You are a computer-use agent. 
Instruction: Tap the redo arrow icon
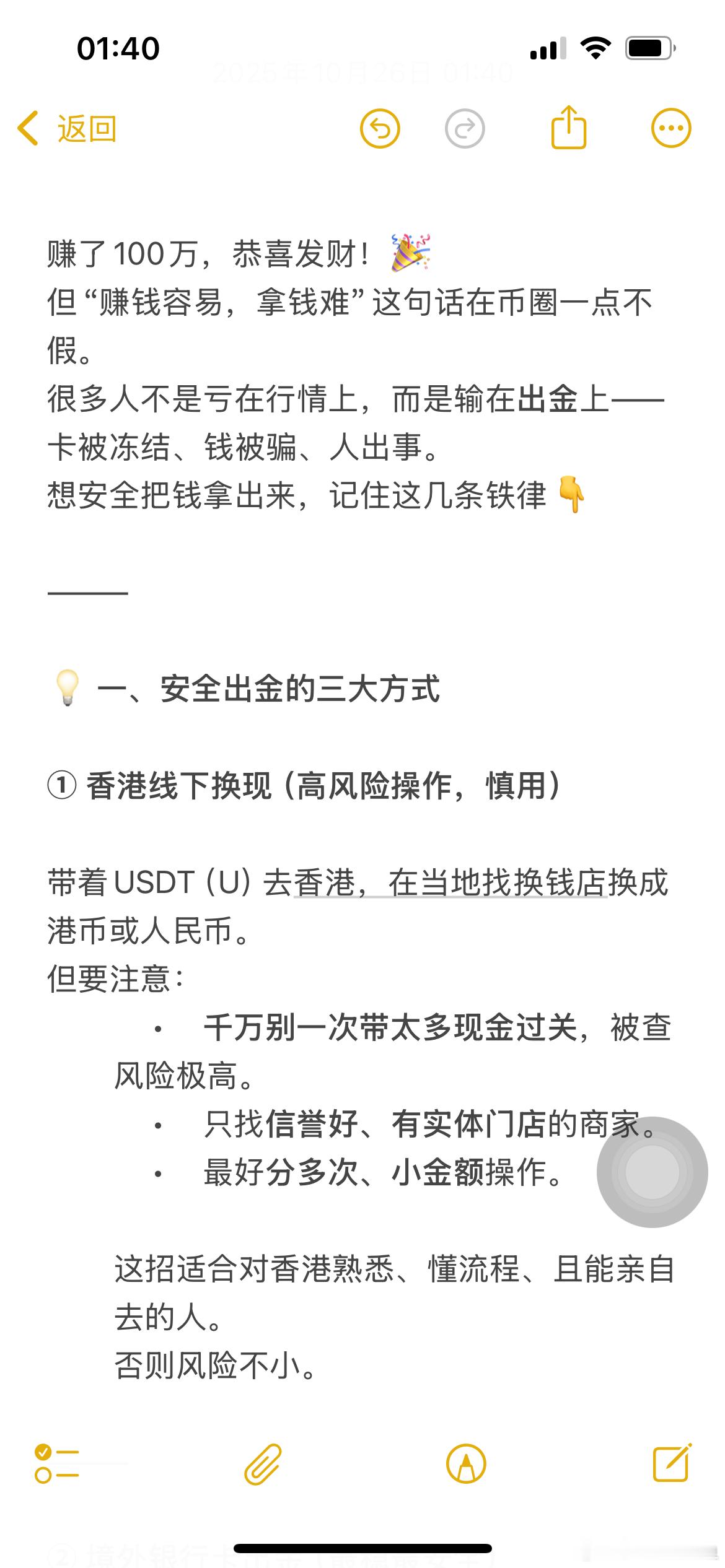coord(465,129)
